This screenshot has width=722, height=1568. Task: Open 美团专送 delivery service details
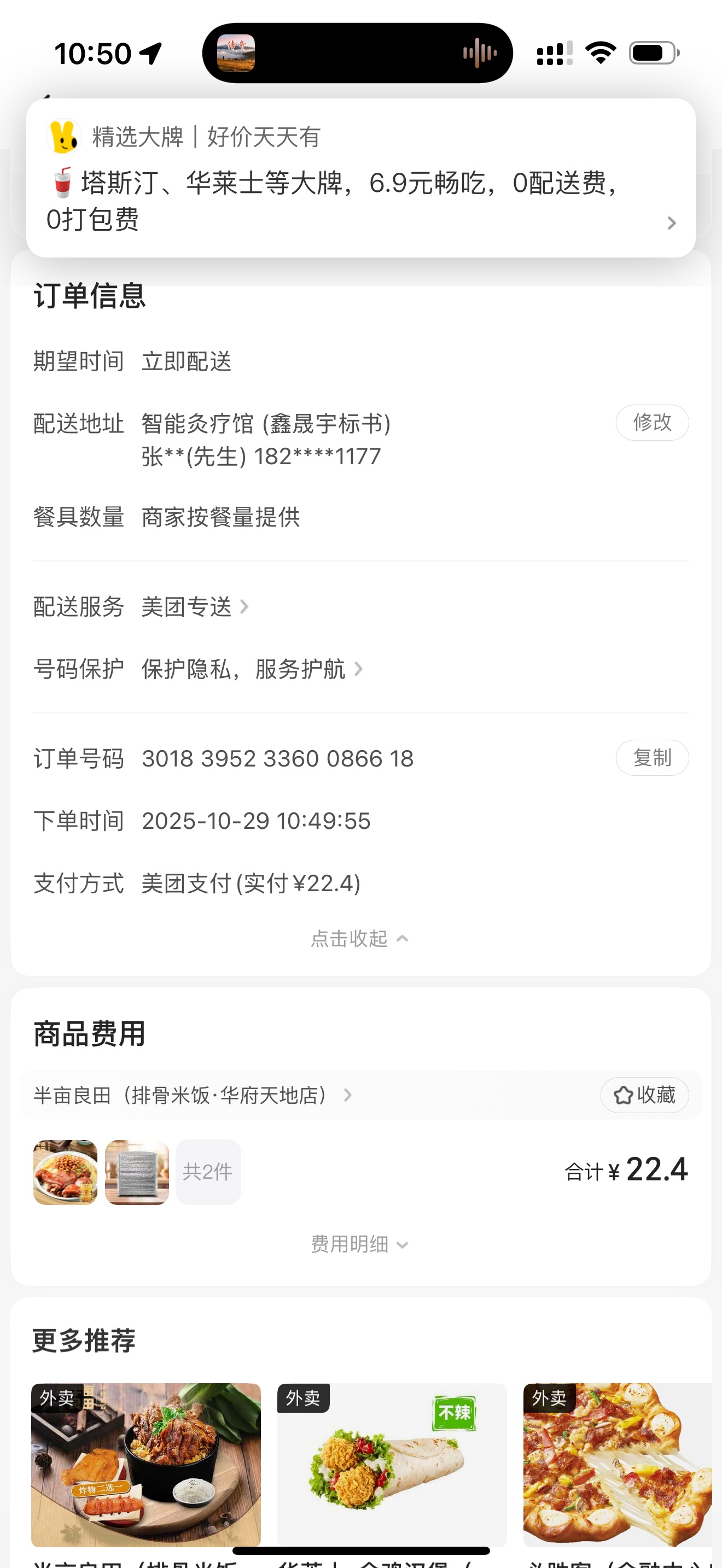pos(195,607)
